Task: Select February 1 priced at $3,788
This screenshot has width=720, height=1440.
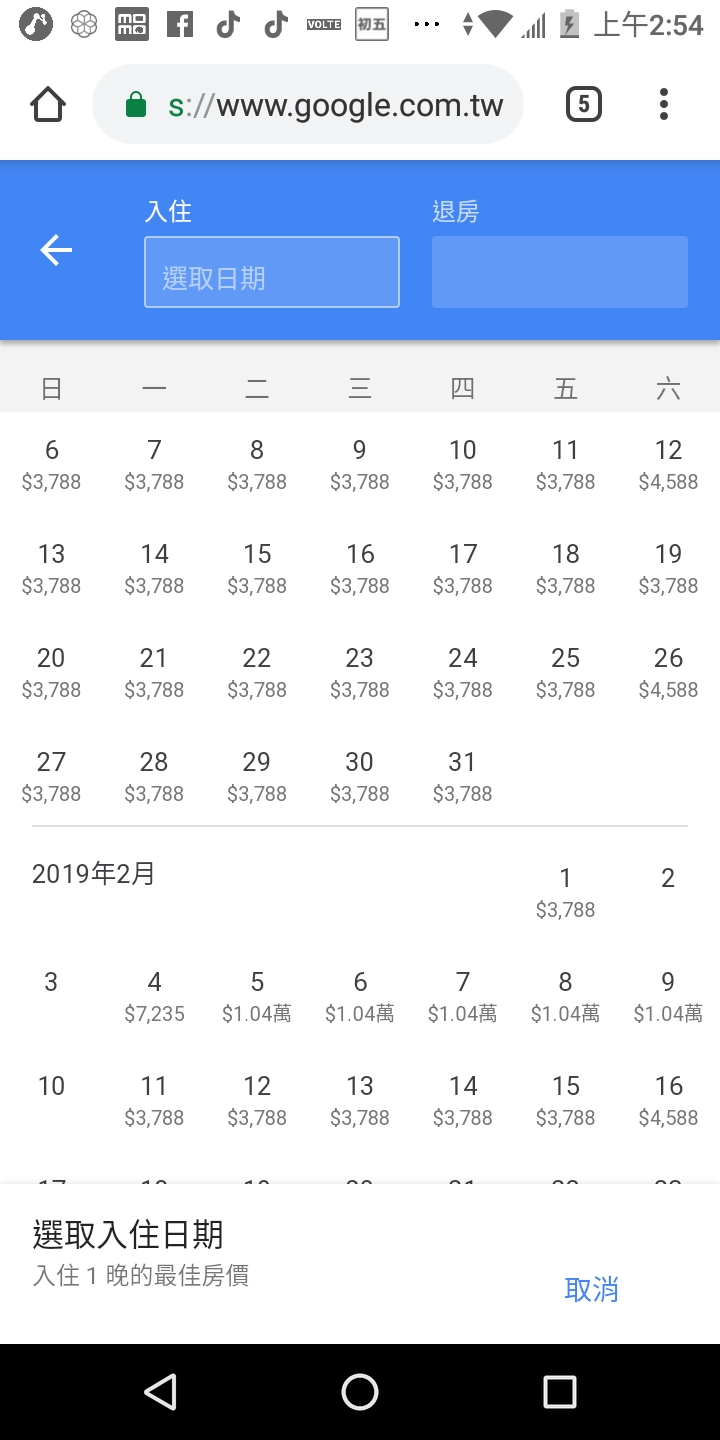Action: (x=566, y=892)
